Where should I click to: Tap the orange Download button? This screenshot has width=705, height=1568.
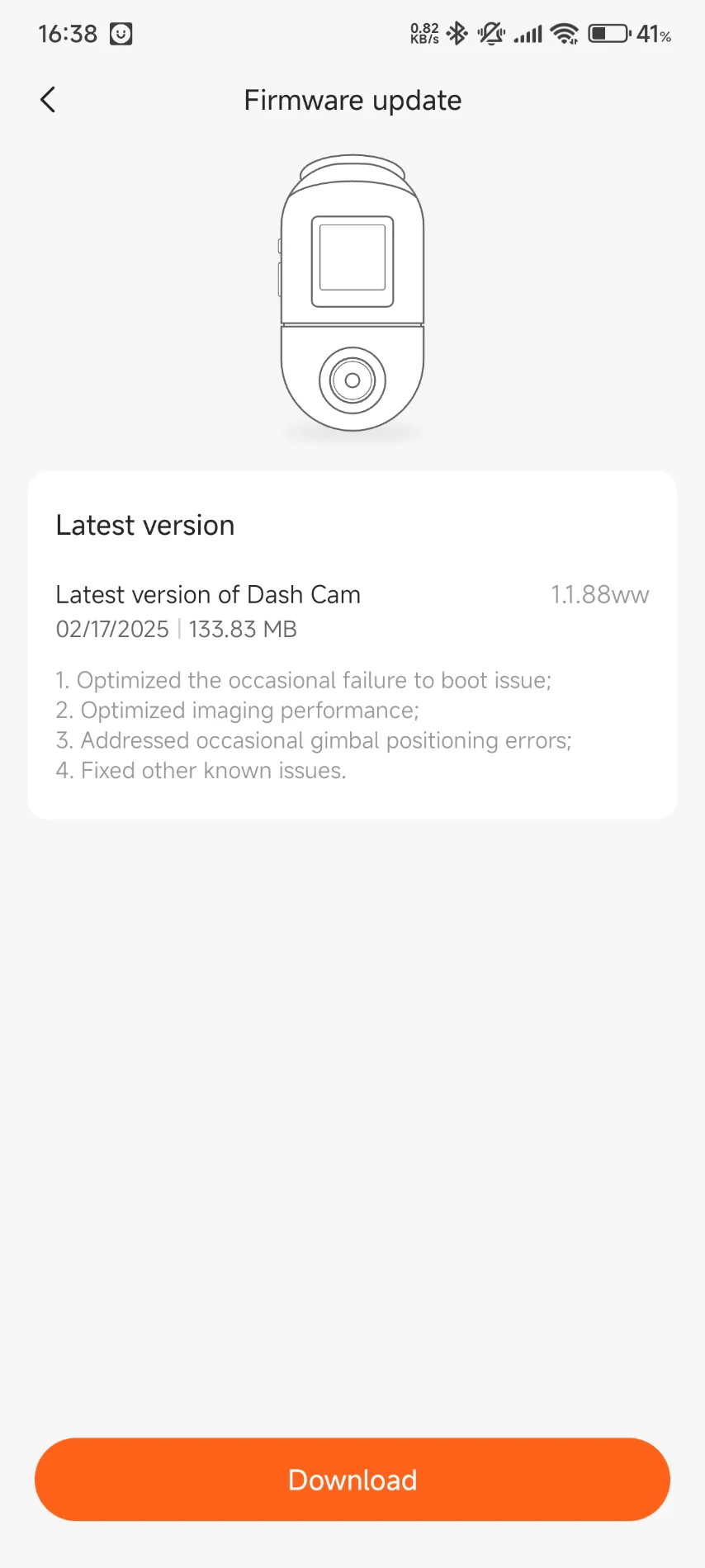352,1480
